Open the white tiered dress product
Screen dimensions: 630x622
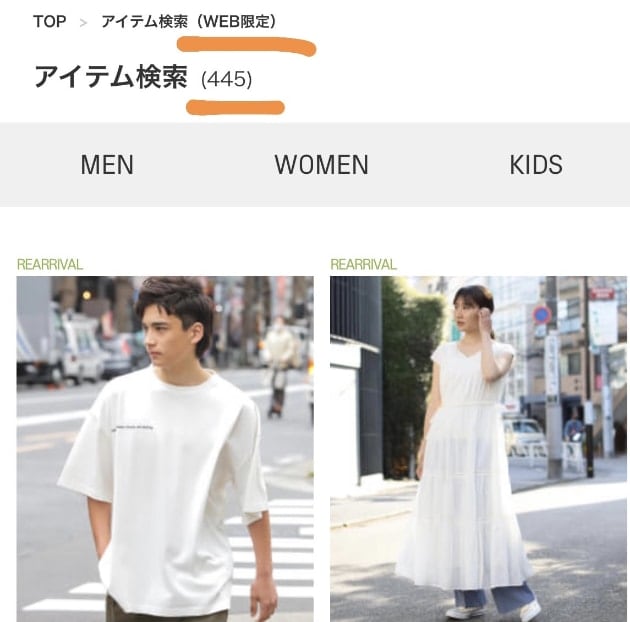tap(478, 448)
